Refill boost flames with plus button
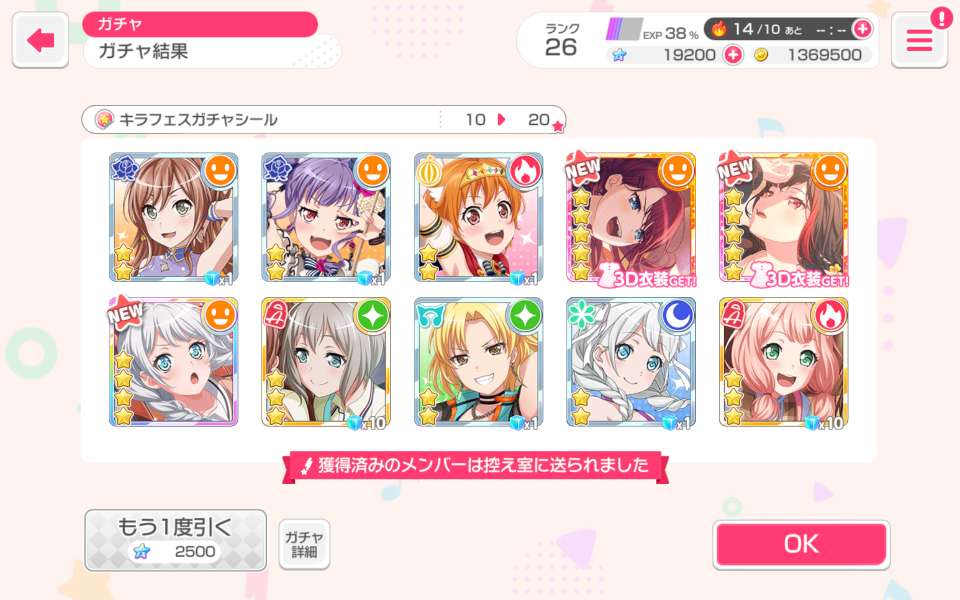Screen dimensions: 960x600 (x=861, y=29)
